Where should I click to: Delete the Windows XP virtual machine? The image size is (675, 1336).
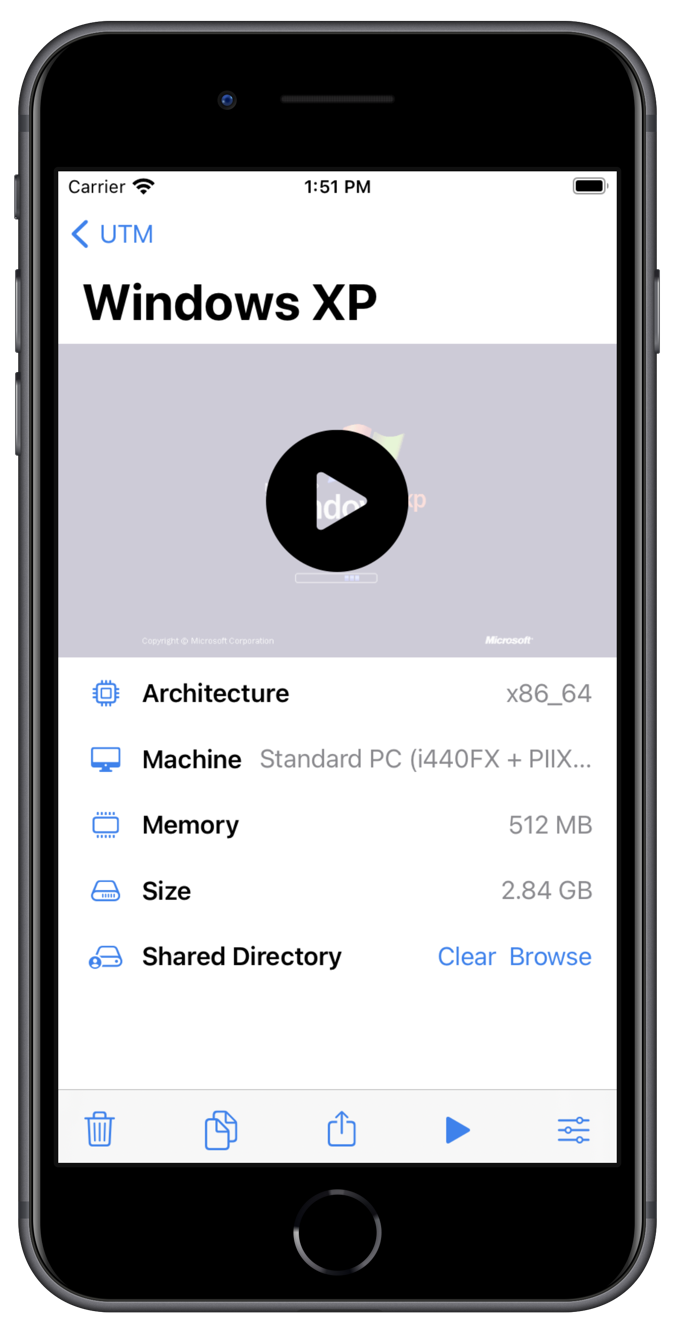(99, 1129)
